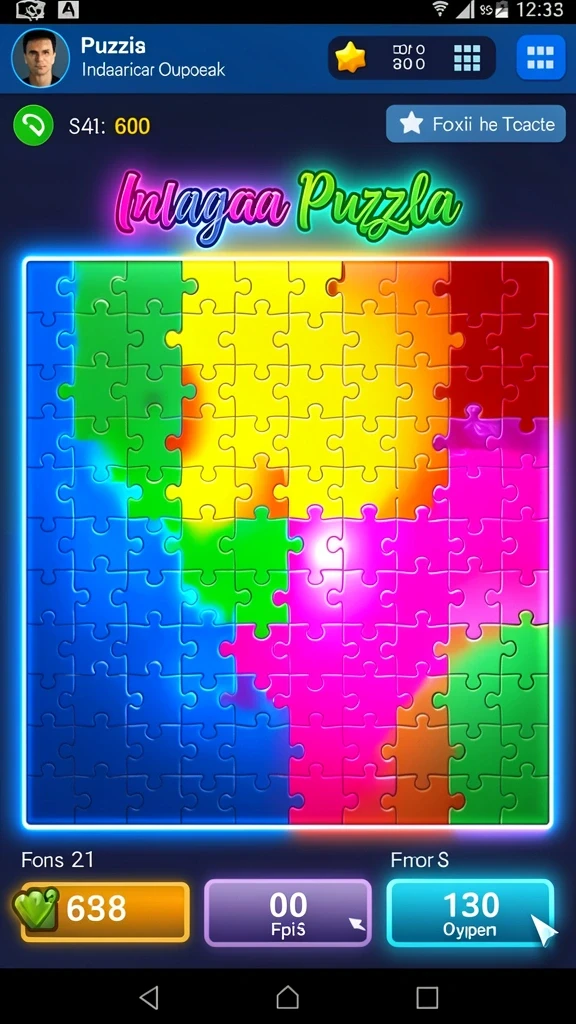Go back with the system back button
The image size is (576, 1024).
149,997
